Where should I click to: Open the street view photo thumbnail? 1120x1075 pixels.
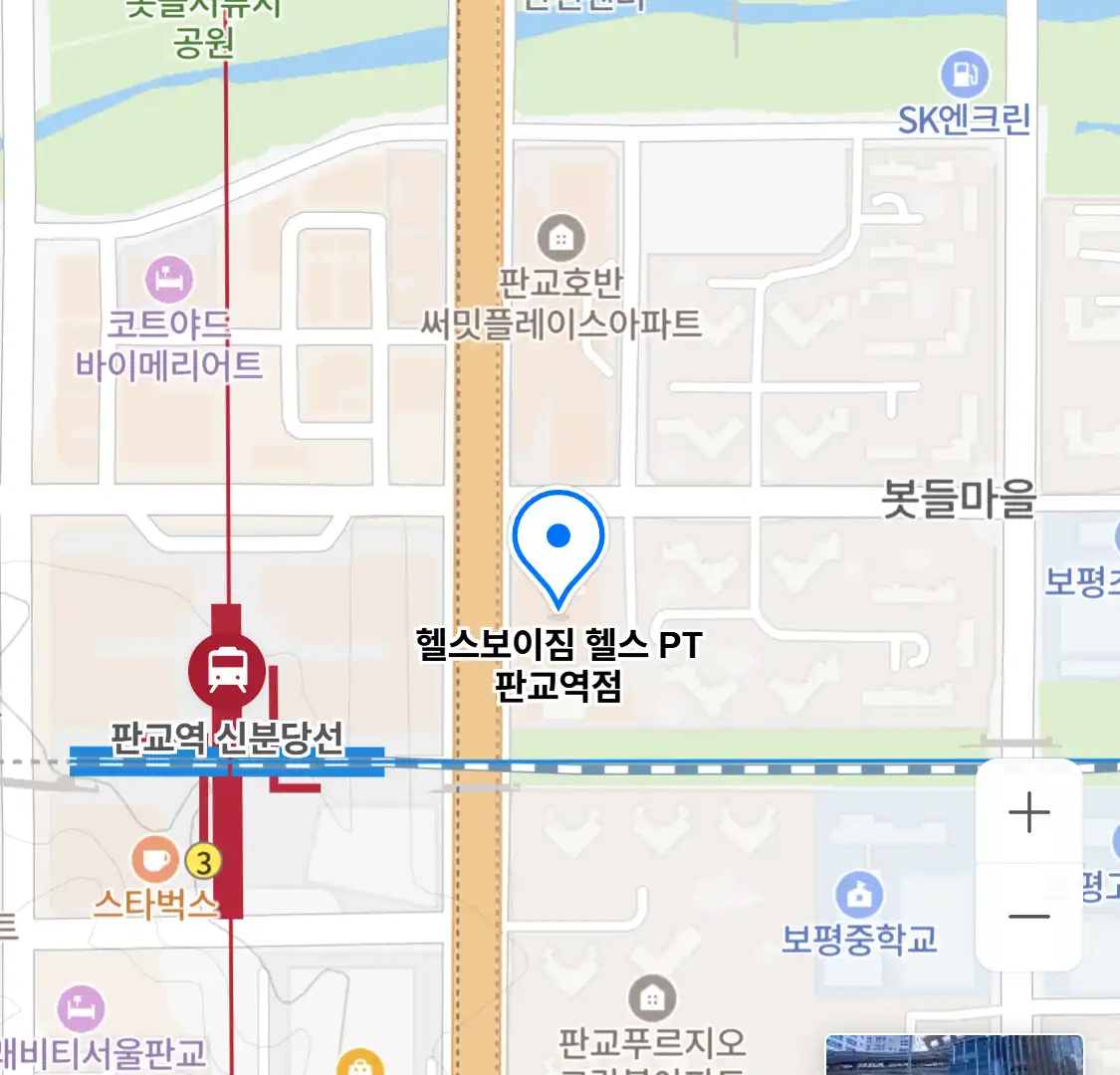[953, 1055]
